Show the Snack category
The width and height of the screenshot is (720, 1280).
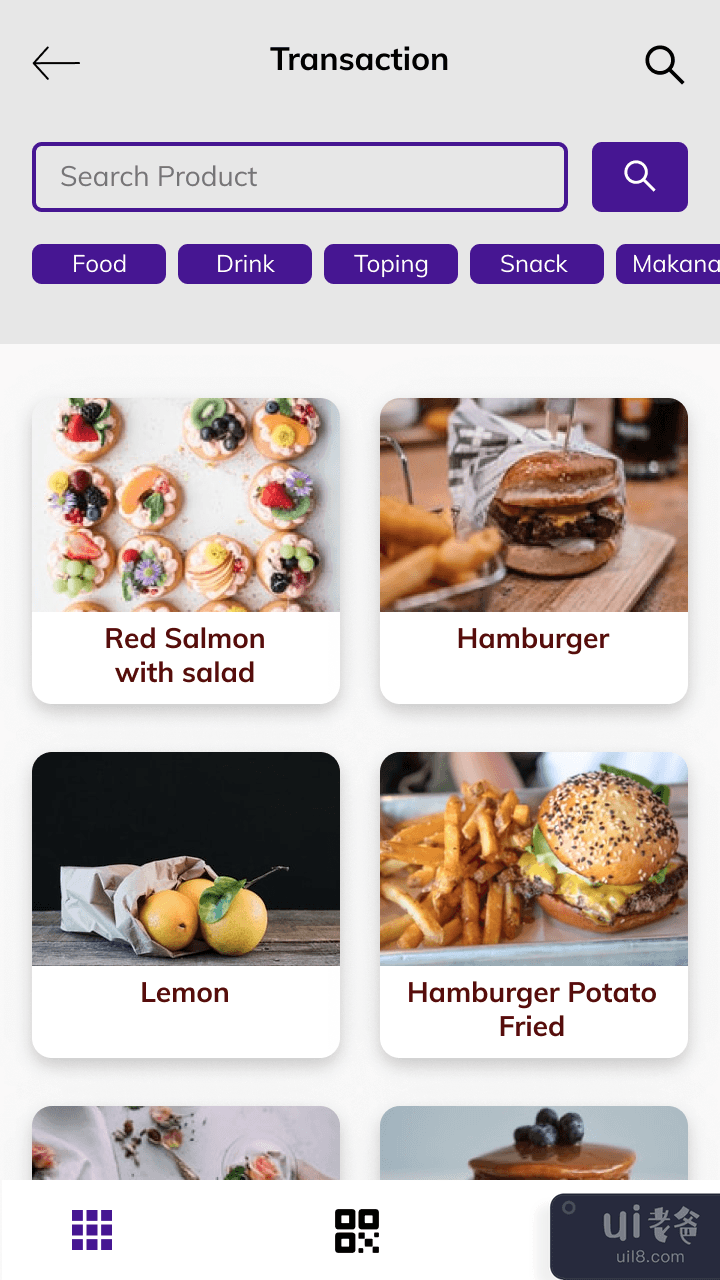pyautogui.click(x=537, y=264)
